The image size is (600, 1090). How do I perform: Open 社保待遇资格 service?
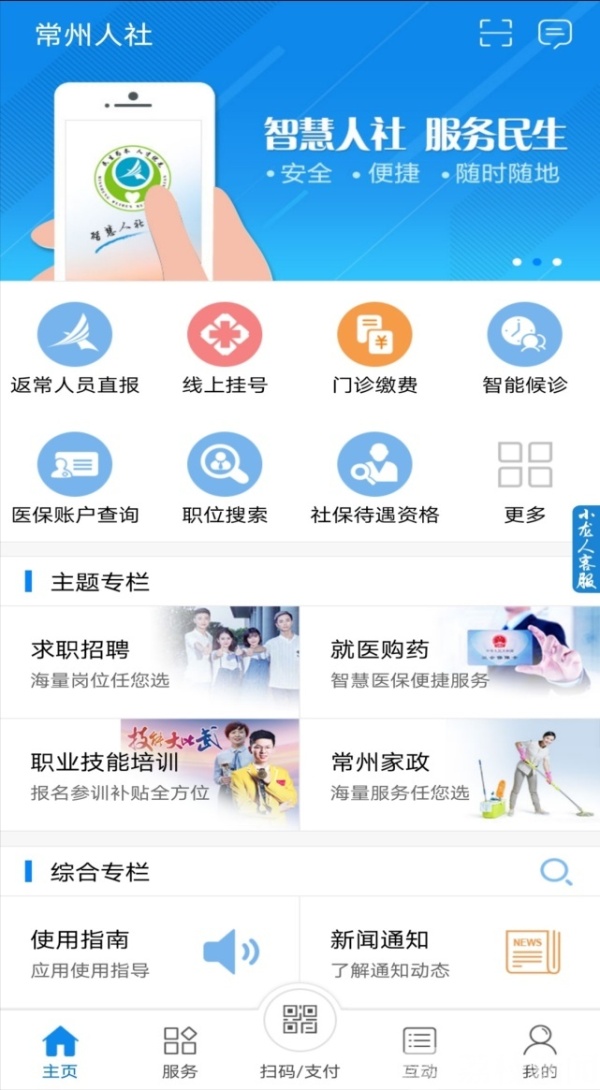375,478
